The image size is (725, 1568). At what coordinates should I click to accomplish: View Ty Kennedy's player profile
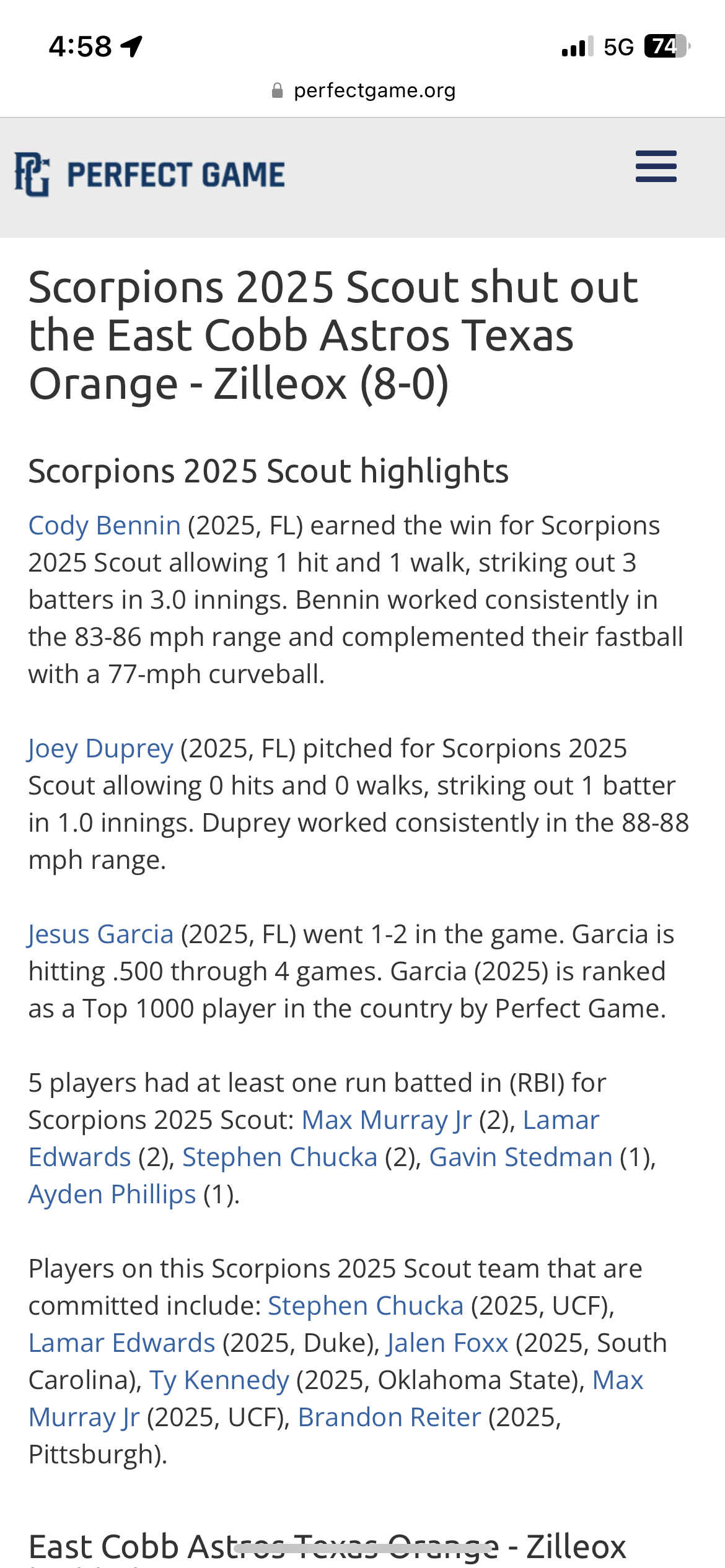point(219,1380)
